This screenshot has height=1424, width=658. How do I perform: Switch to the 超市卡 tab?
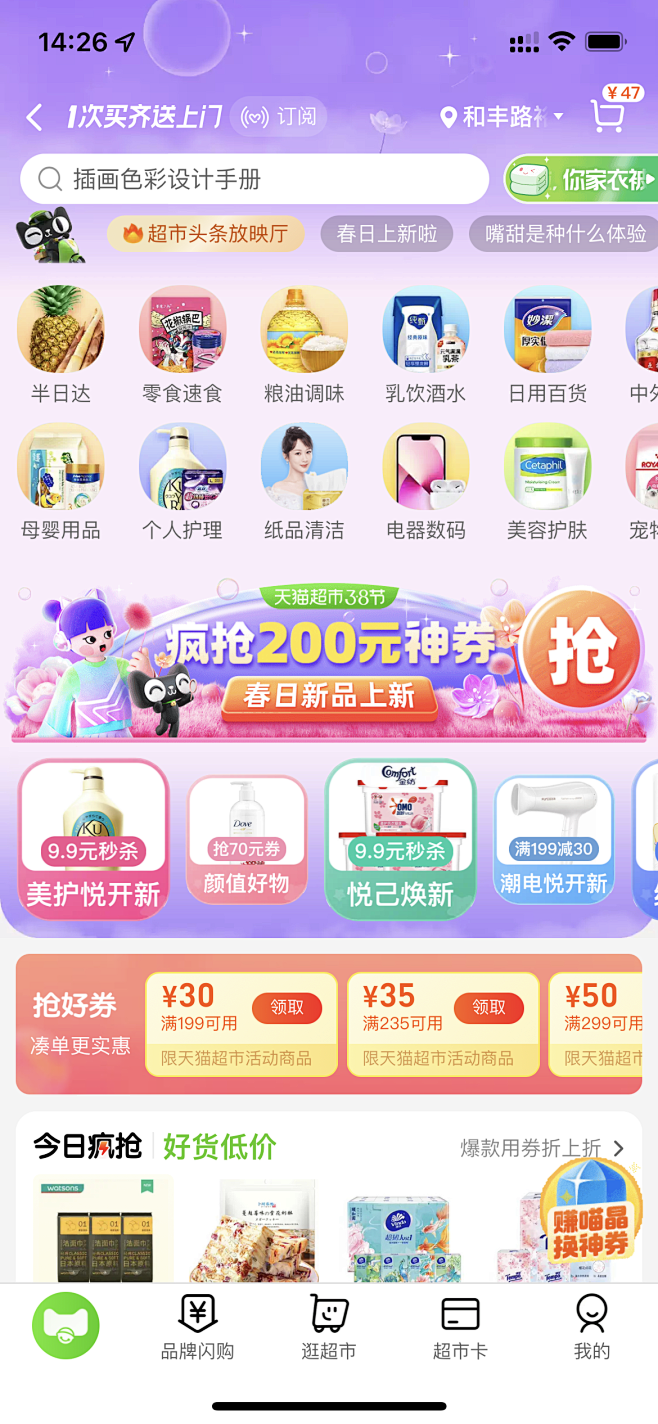460,1327
